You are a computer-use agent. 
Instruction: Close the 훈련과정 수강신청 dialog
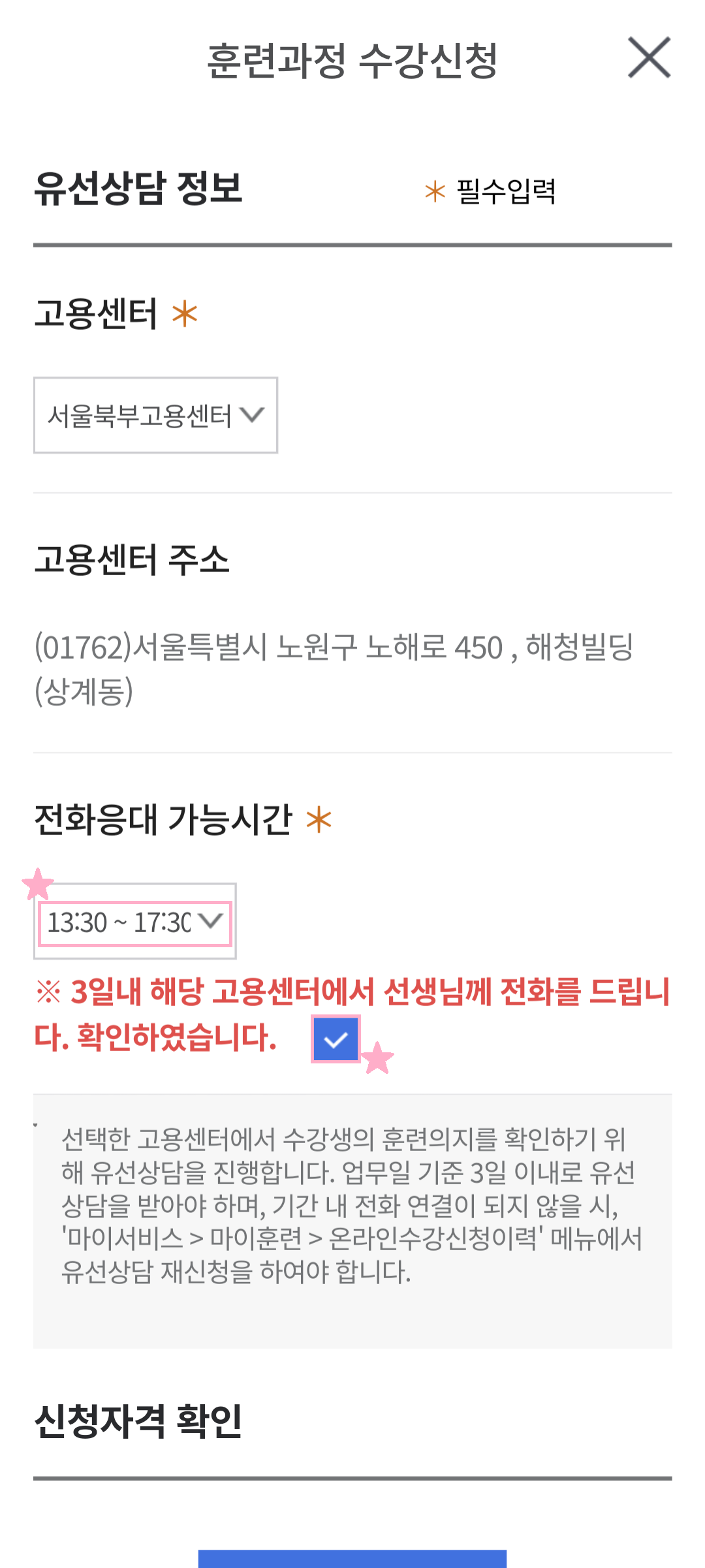[x=649, y=58]
